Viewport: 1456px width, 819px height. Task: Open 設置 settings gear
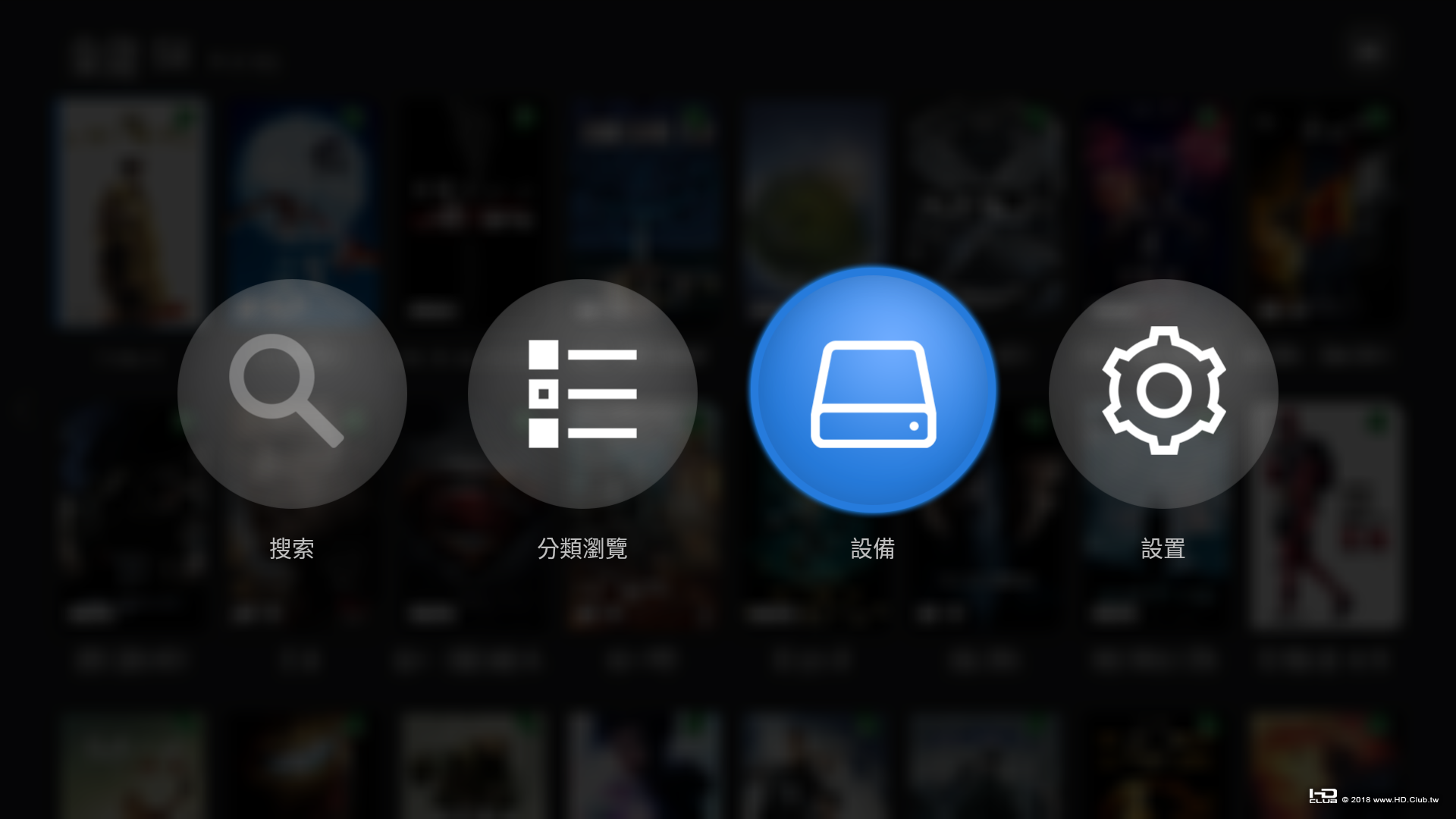[1163, 394]
